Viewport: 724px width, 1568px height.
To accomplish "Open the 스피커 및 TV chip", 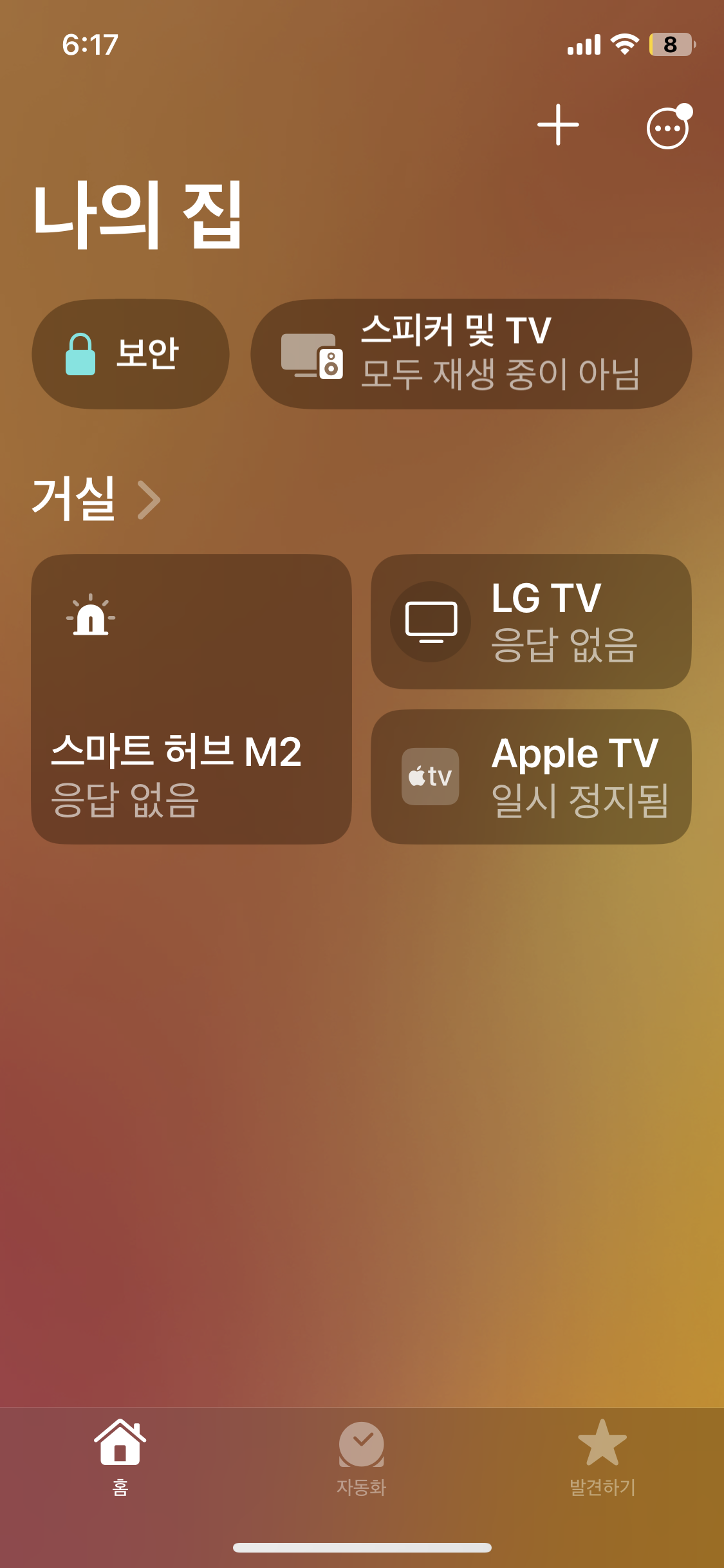I will pyautogui.click(x=471, y=354).
